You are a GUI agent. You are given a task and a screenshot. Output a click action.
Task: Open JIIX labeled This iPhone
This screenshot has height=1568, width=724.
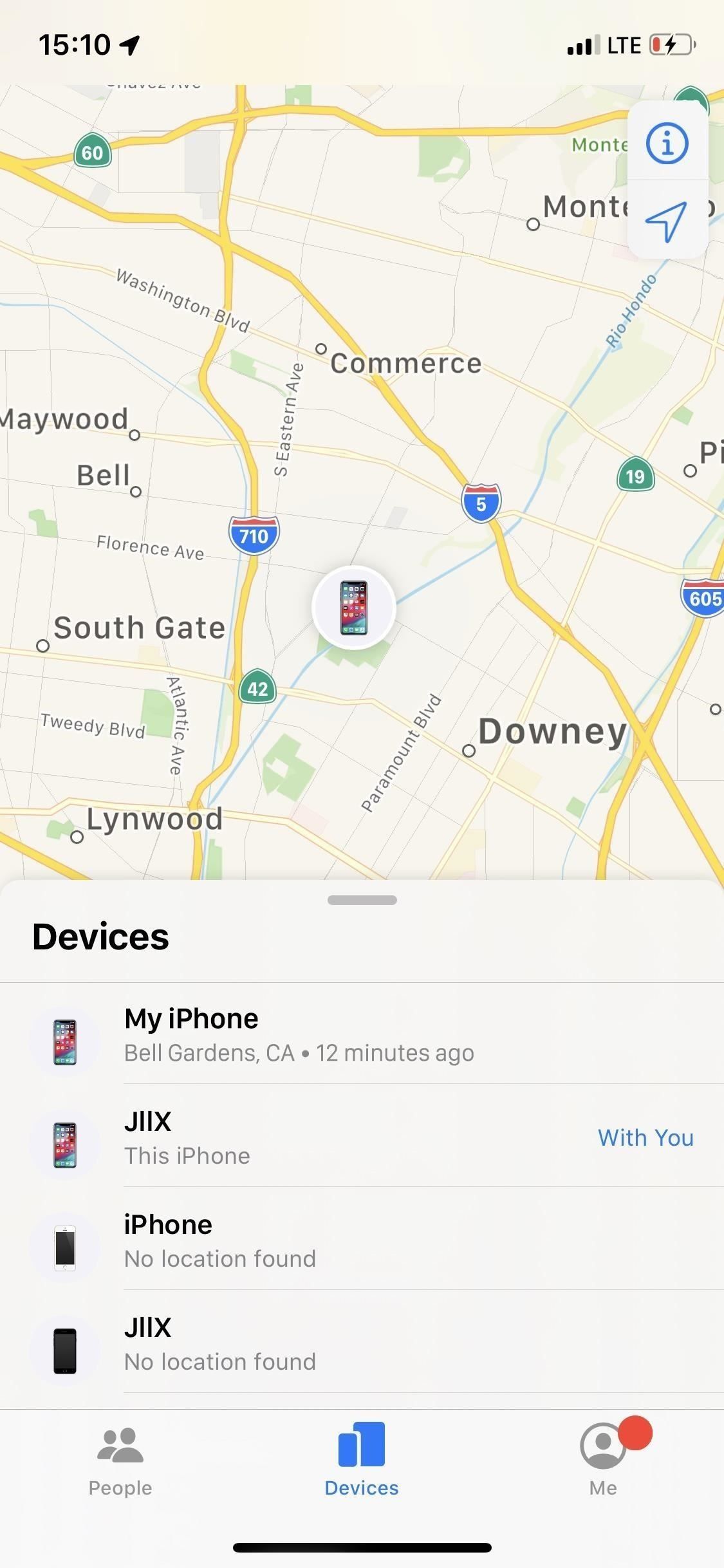360,1137
